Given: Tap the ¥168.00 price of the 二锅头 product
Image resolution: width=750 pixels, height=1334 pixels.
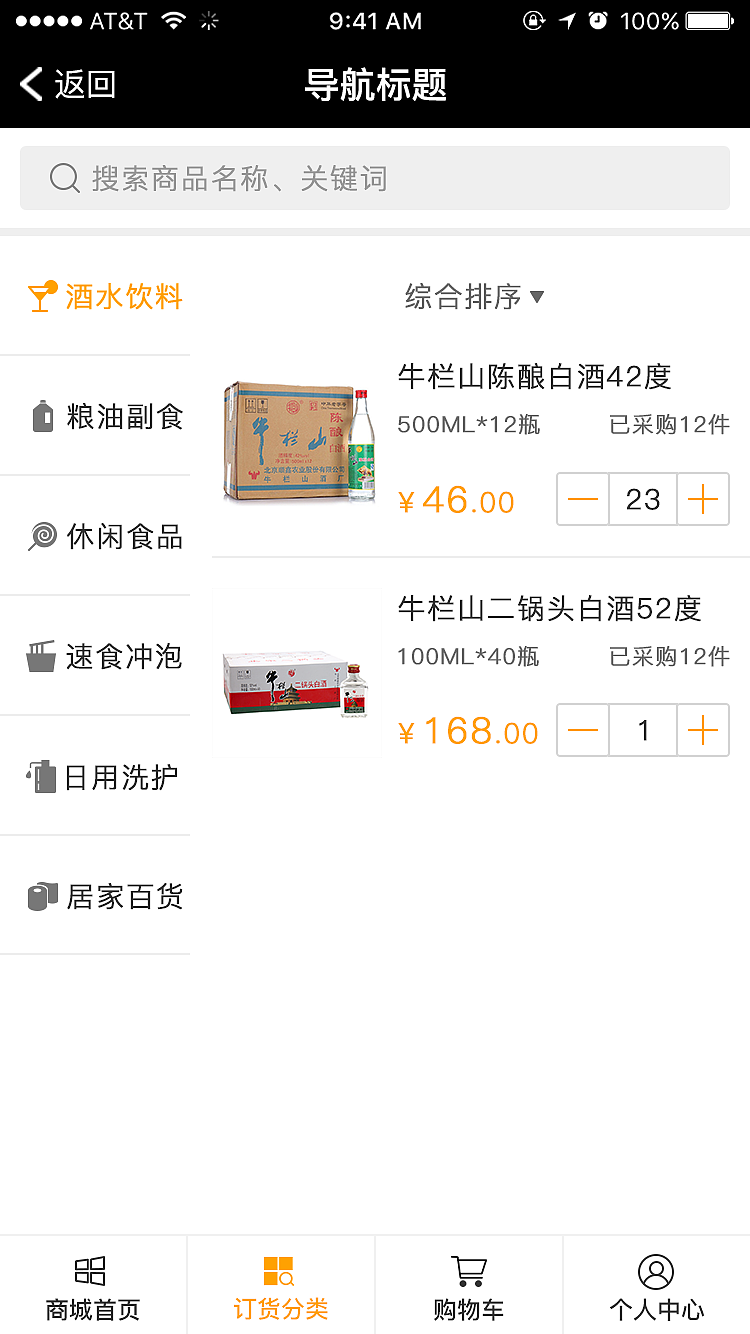Looking at the screenshot, I should (468, 731).
